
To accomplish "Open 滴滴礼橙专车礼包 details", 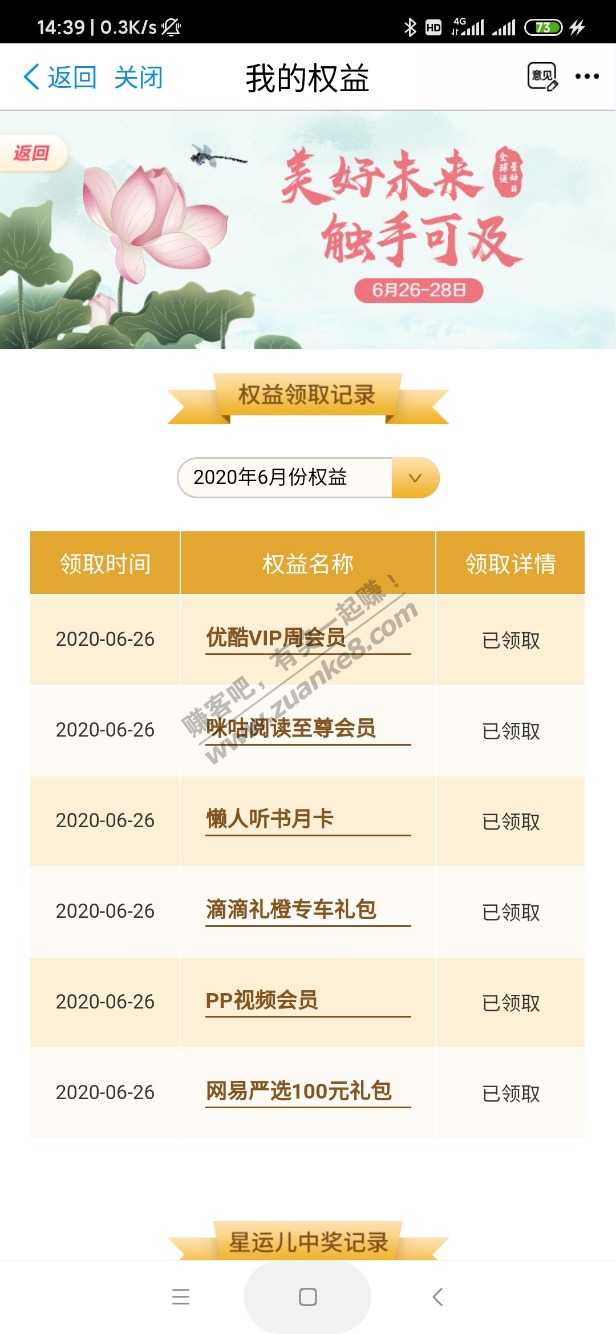I will (291, 910).
